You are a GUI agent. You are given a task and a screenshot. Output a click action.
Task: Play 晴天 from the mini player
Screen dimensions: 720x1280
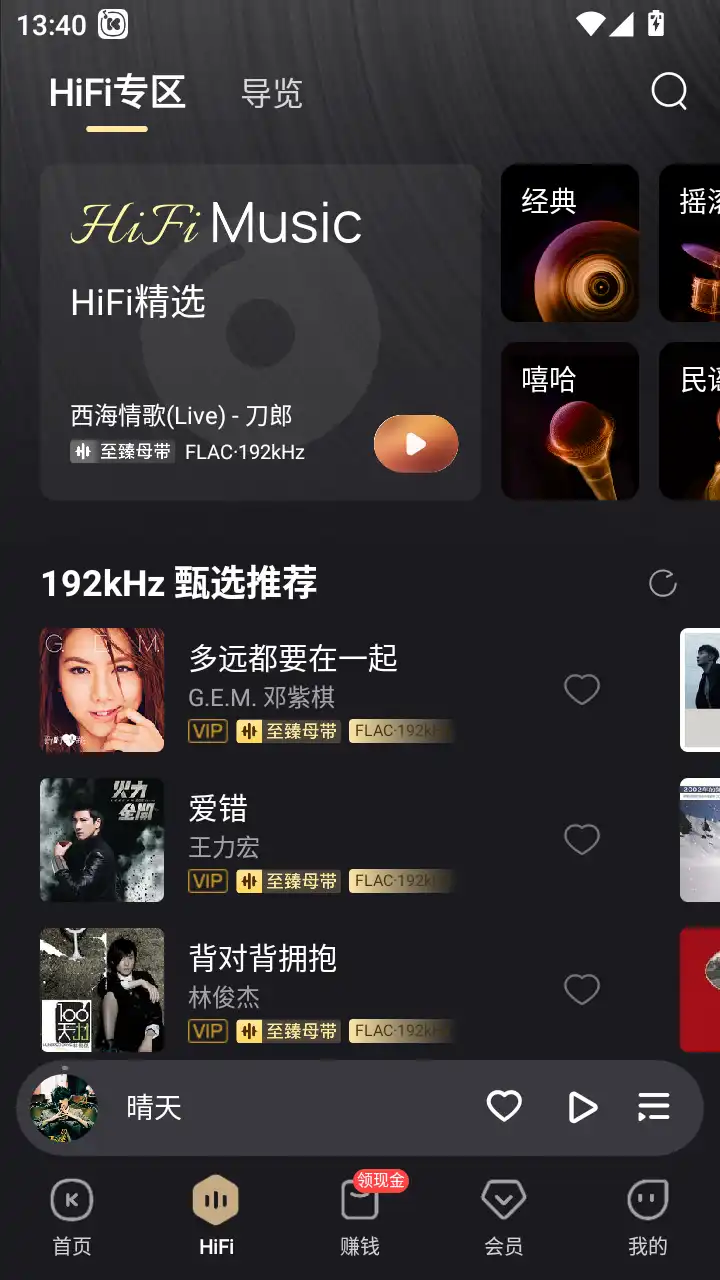coord(583,1107)
